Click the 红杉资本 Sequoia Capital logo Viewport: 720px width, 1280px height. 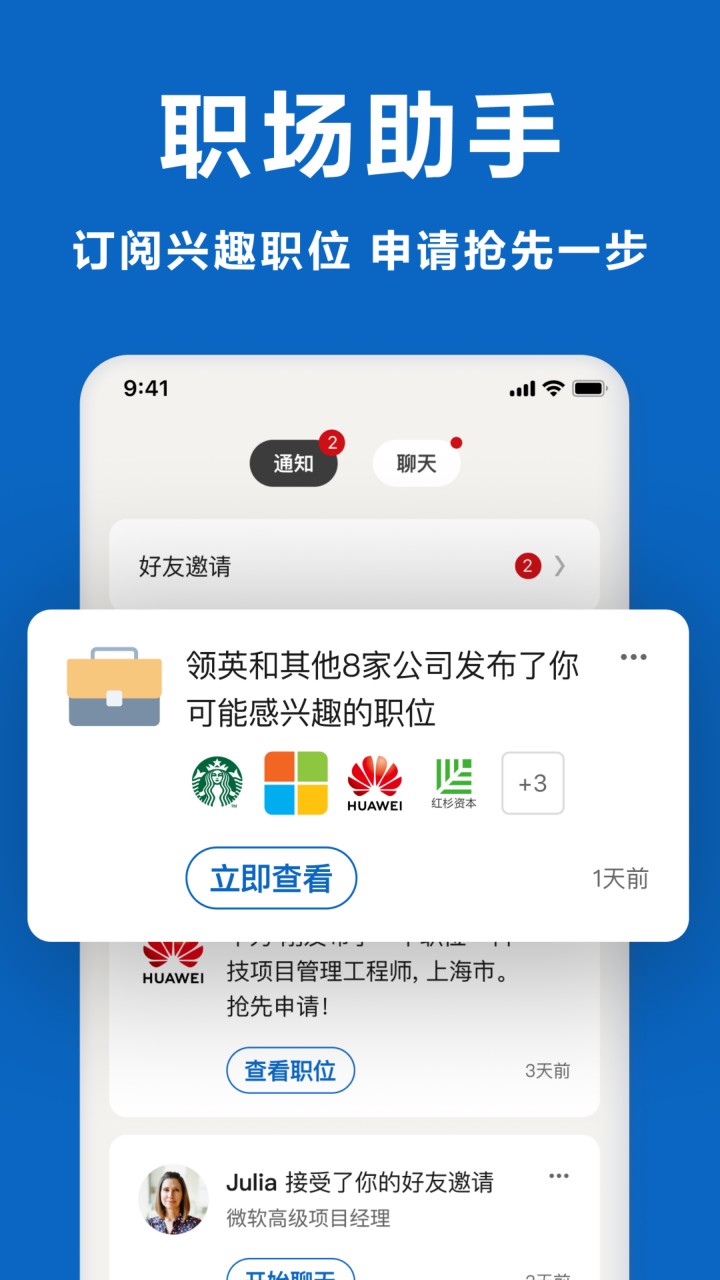(x=452, y=783)
